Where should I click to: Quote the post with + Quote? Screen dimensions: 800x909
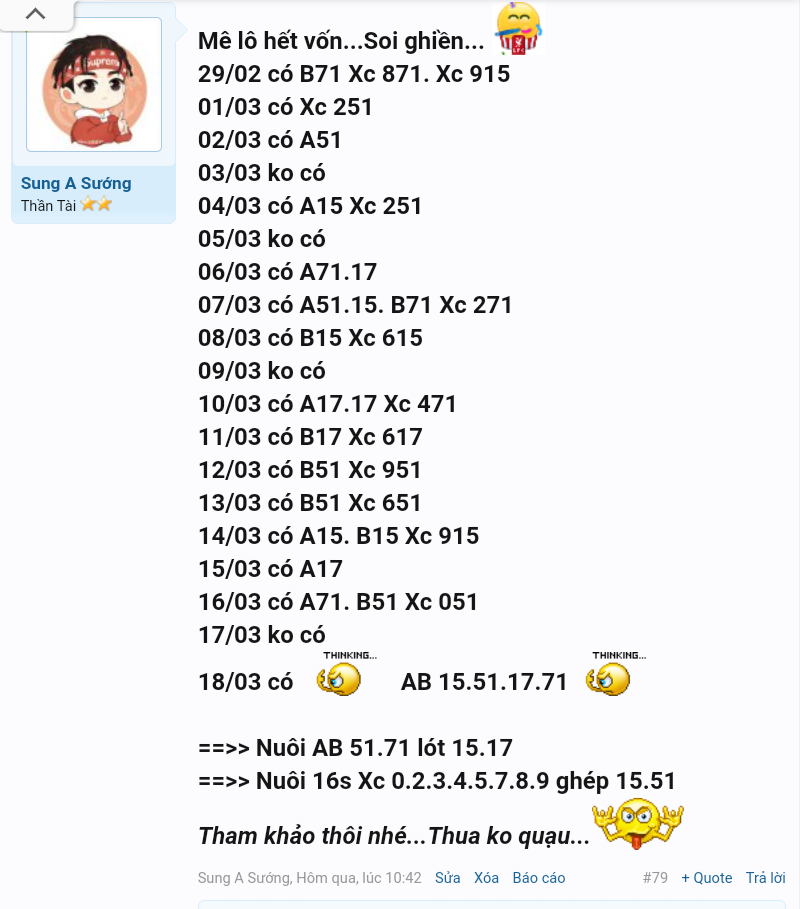[706, 877]
